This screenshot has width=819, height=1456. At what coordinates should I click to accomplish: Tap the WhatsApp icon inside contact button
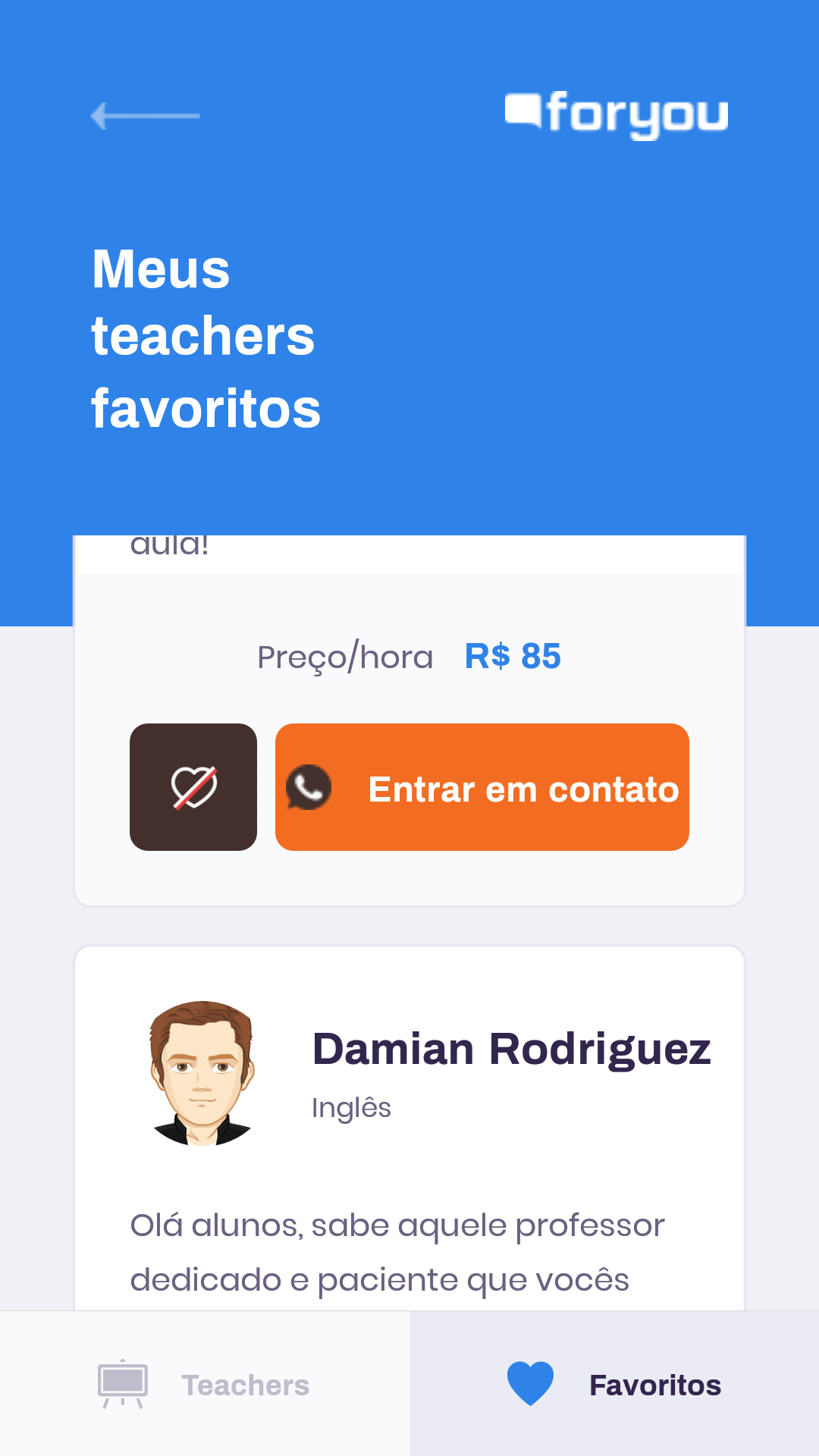309,788
